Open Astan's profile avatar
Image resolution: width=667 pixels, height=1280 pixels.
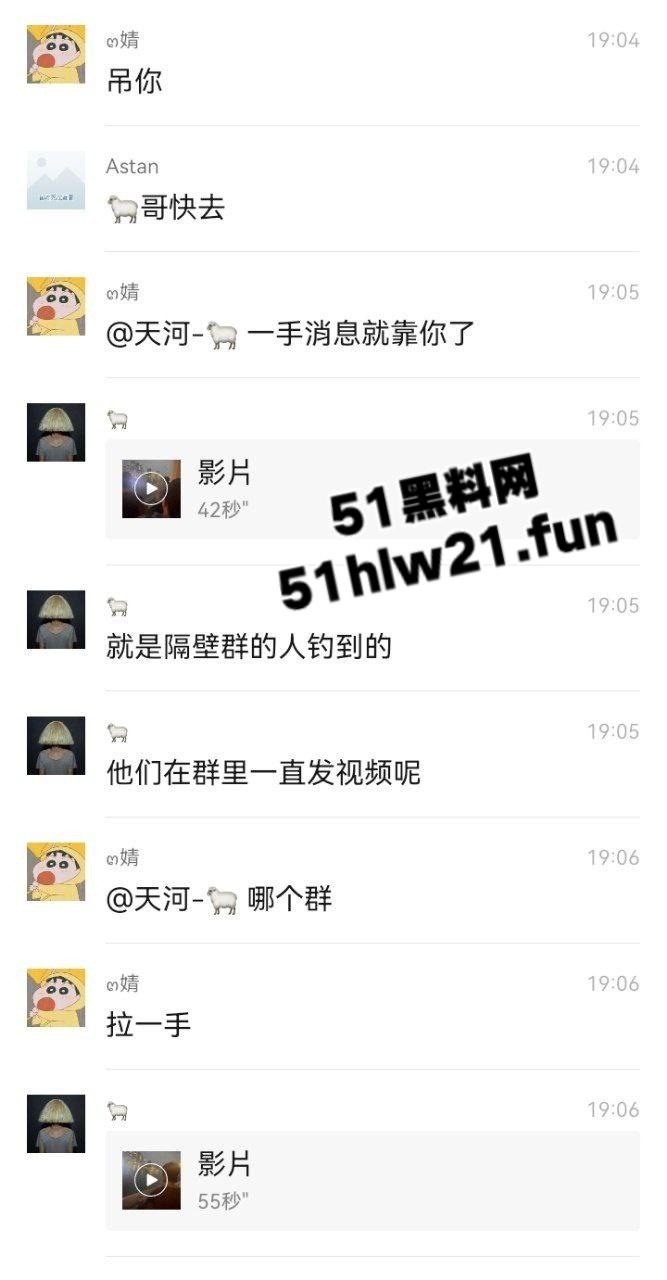click(56, 181)
